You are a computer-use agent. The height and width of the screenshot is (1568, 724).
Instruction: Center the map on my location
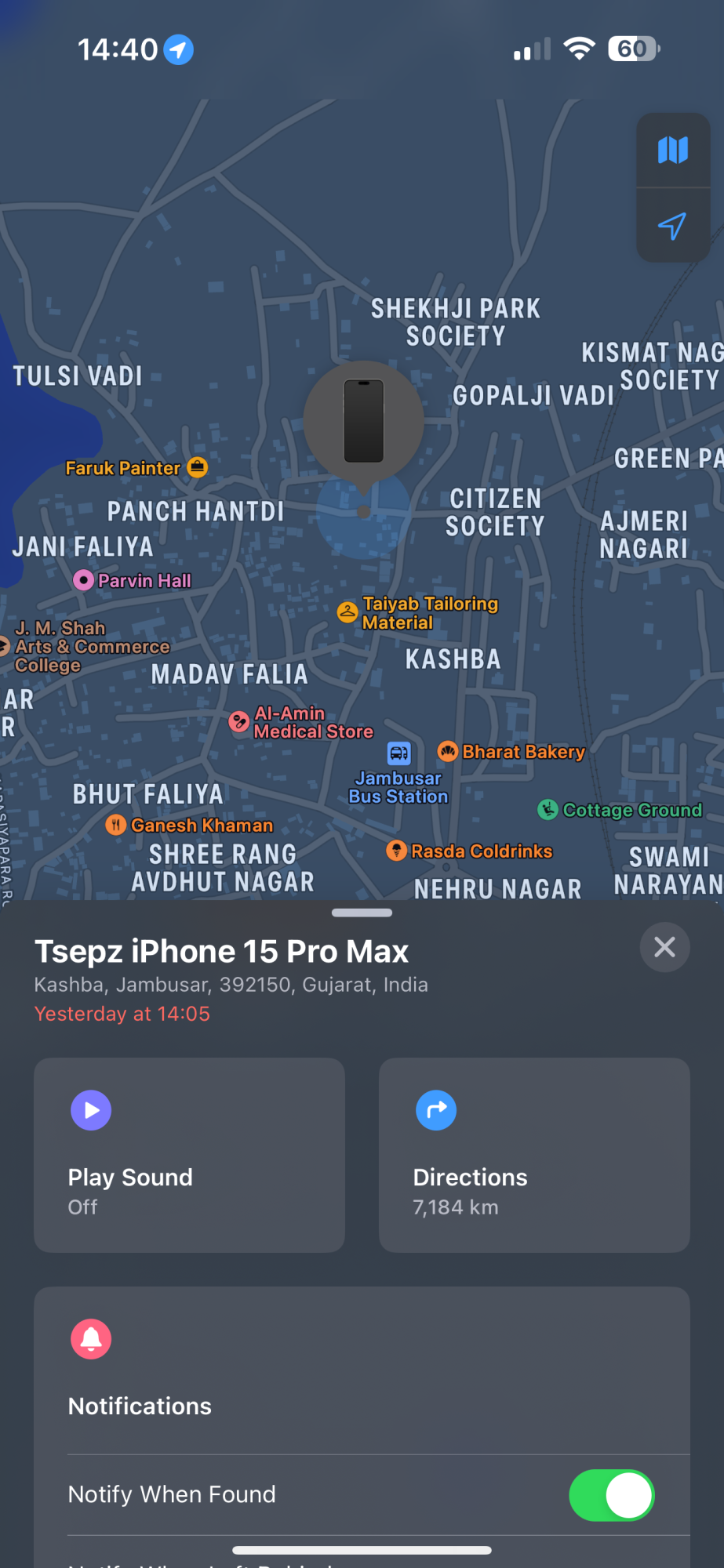coord(672,227)
